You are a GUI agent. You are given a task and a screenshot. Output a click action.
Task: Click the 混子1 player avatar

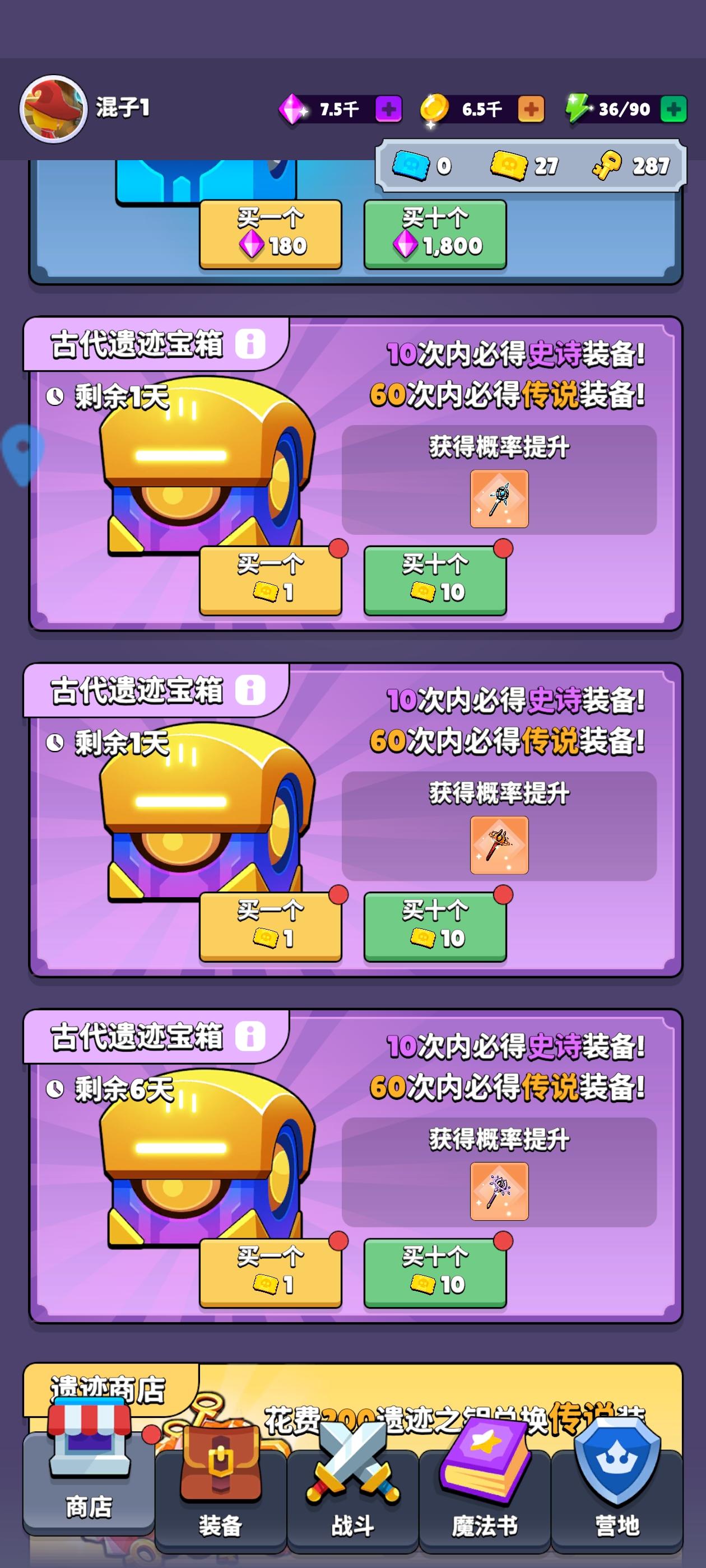point(54,106)
